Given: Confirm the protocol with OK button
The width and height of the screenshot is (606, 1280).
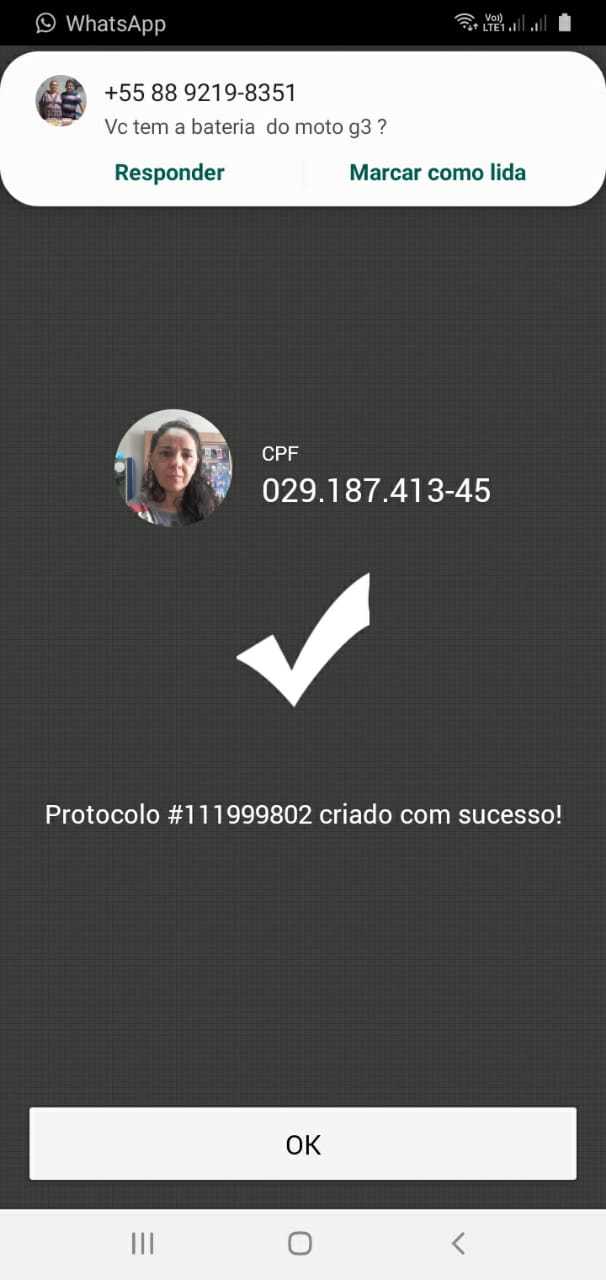Looking at the screenshot, I should [303, 1144].
